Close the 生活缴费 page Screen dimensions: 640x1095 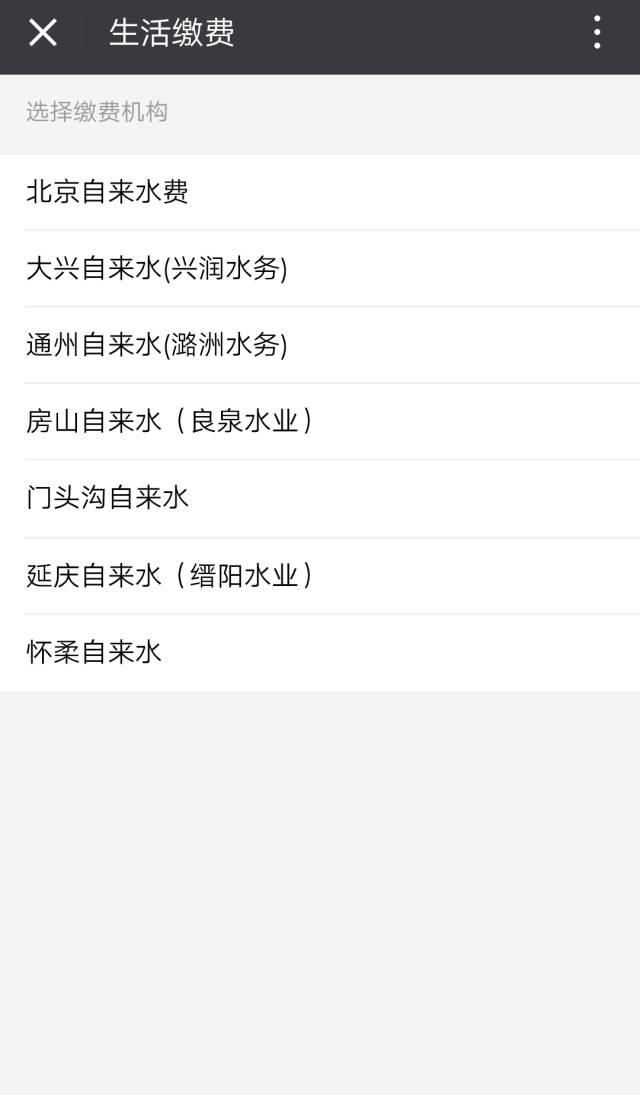[43, 33]
